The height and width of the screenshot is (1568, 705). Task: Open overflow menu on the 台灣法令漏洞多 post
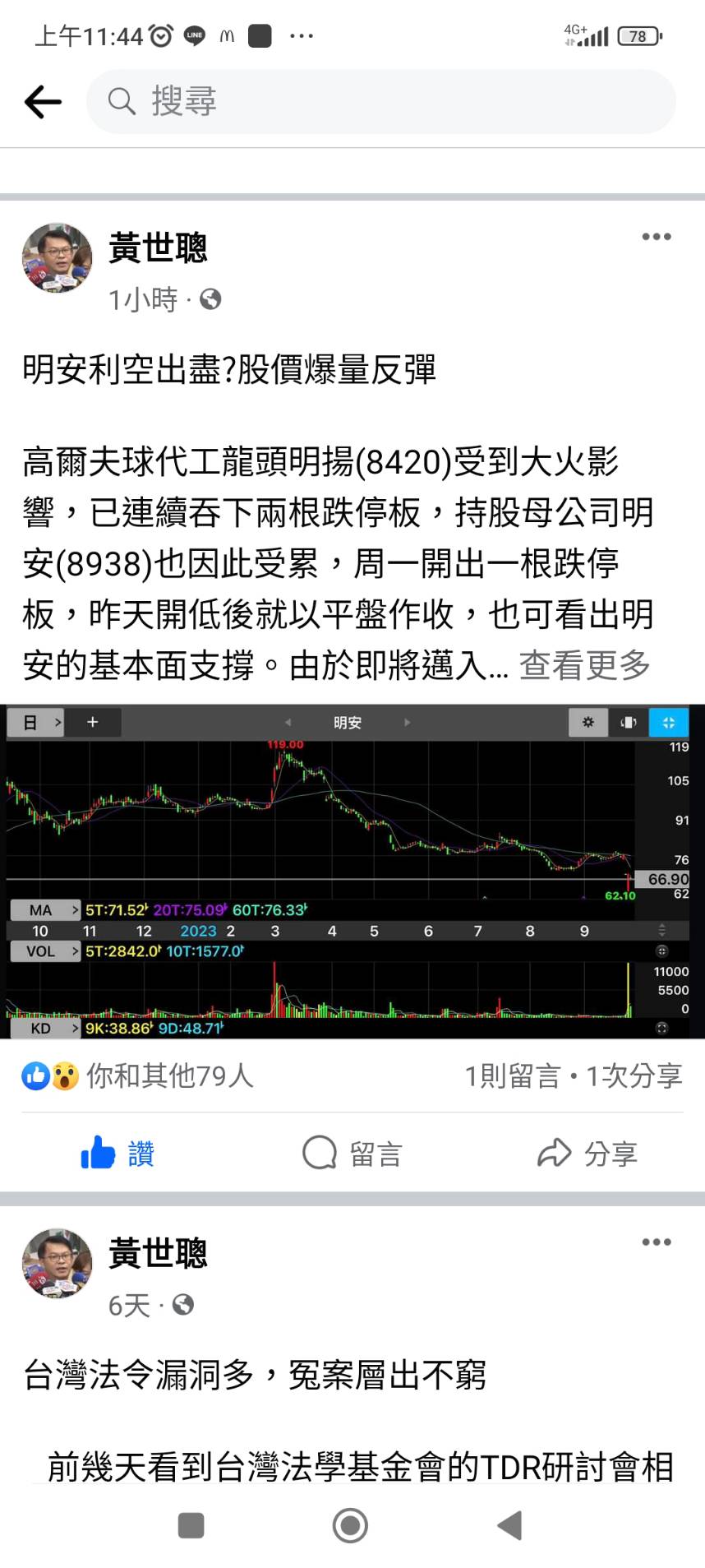point(656,1242)
